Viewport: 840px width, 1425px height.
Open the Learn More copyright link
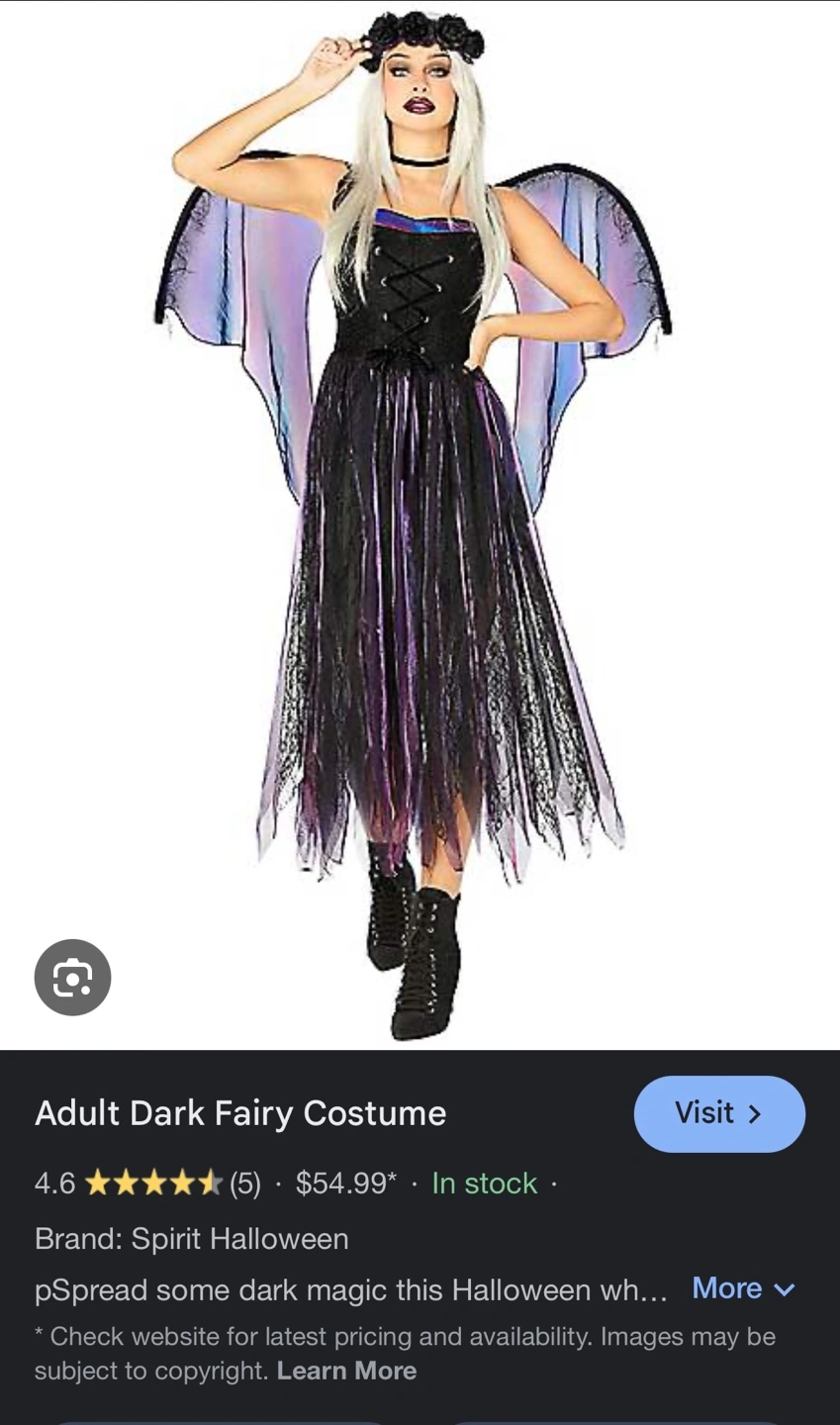coord(346,1371)
